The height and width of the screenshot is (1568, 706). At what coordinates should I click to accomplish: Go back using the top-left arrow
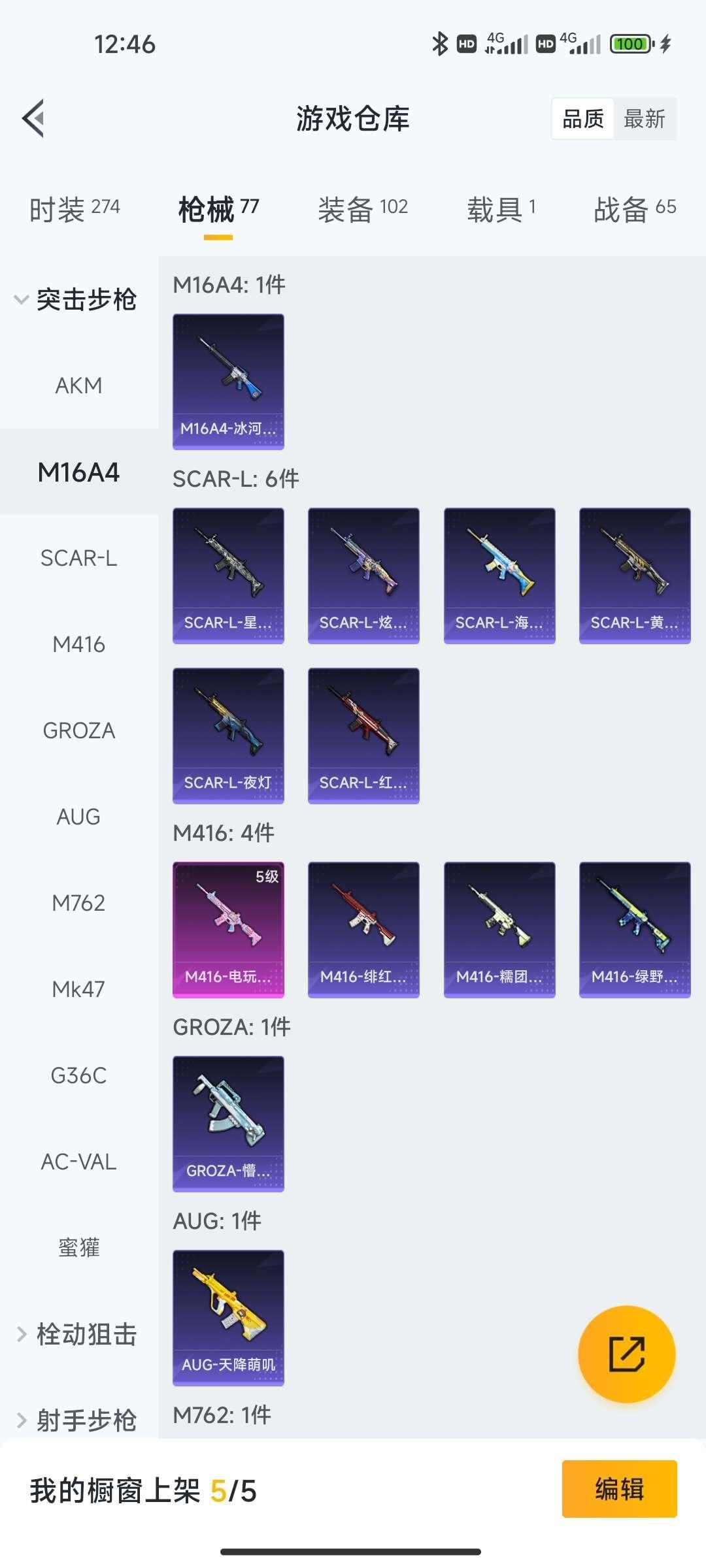click(x=34, y=119)
